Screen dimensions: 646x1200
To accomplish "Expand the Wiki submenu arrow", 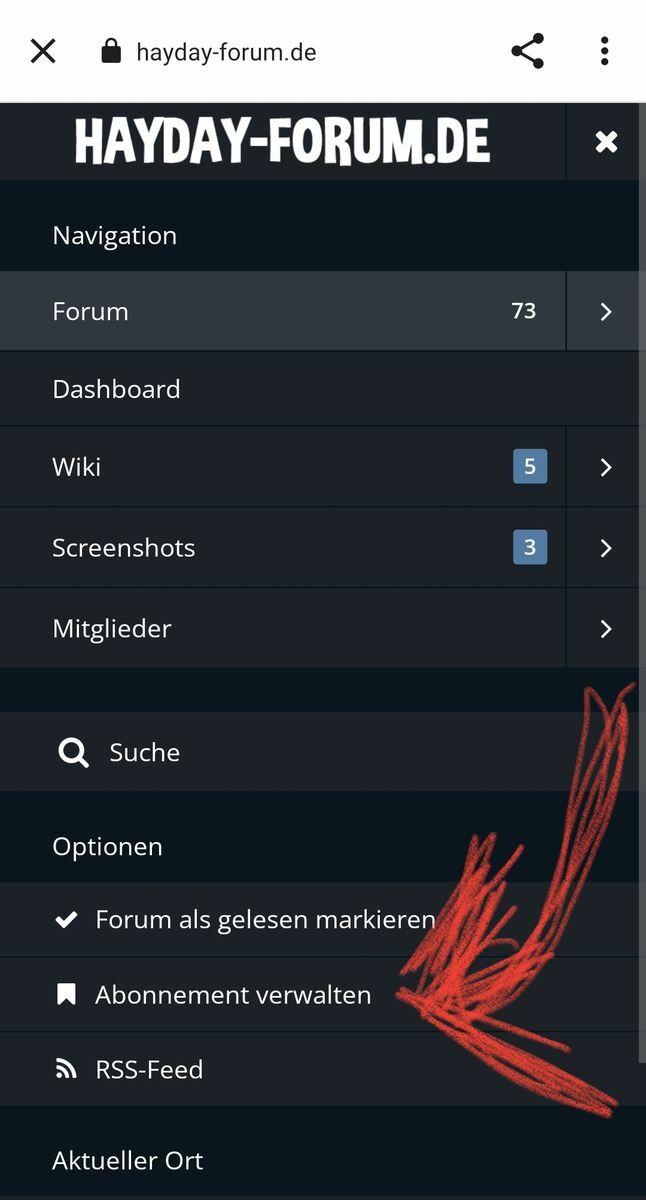I will [605, 467].
